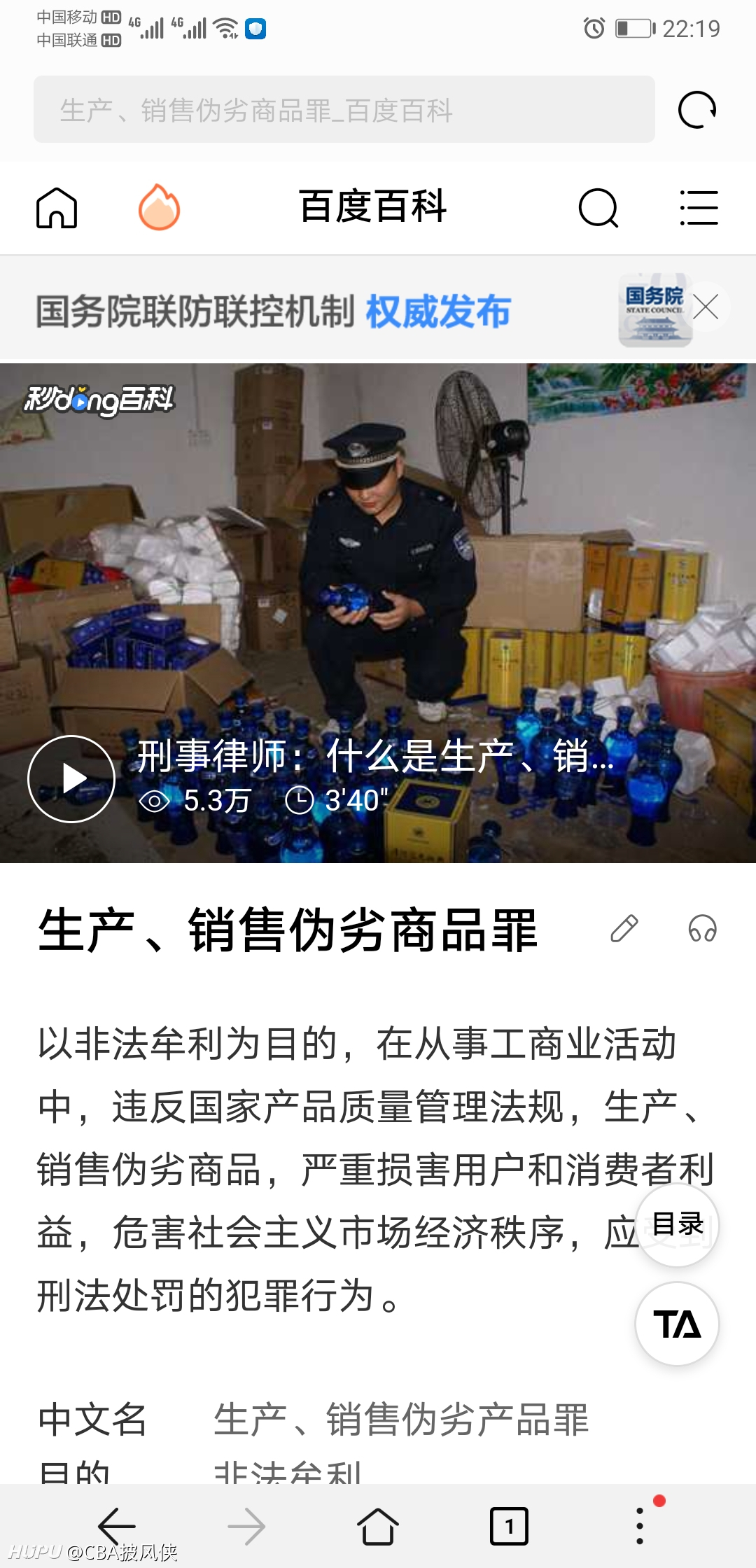Tap the browser address bar
Image resolution: width=756 pixels, height=1568 pixels.
(x=344, y=110)
